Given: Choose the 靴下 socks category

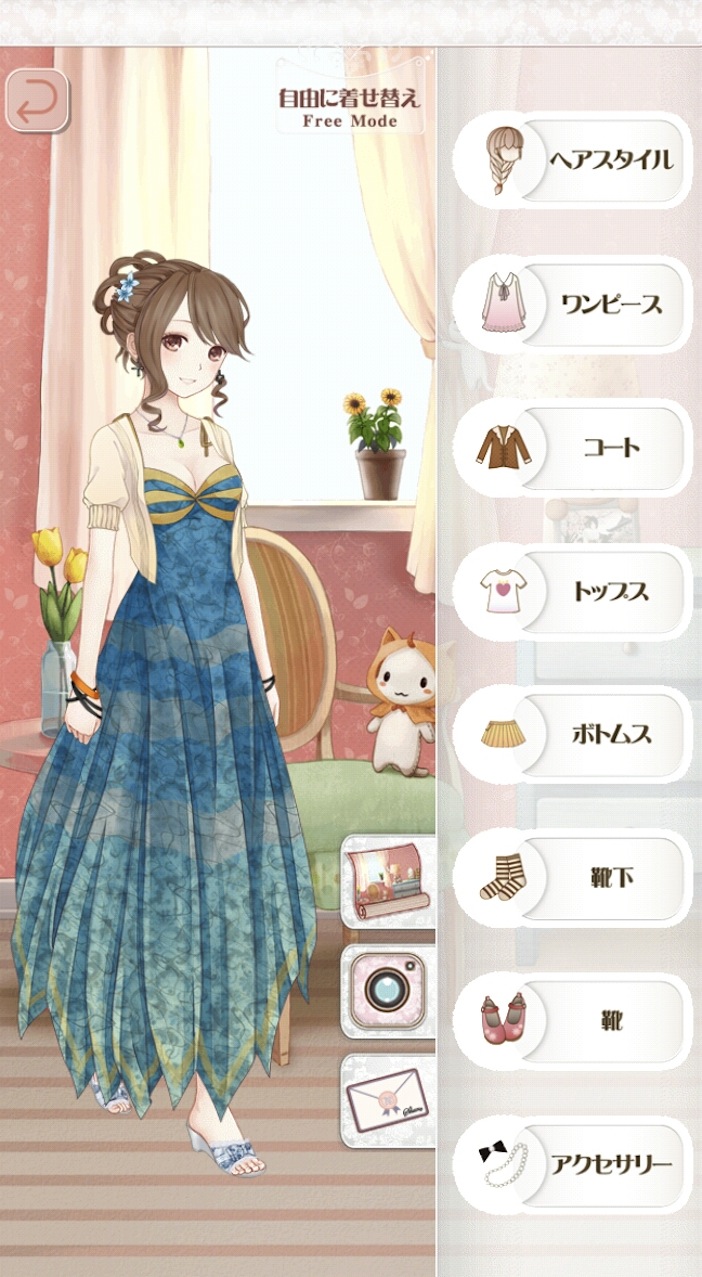Looking at the screenshot, I should [x=573, y=878].
